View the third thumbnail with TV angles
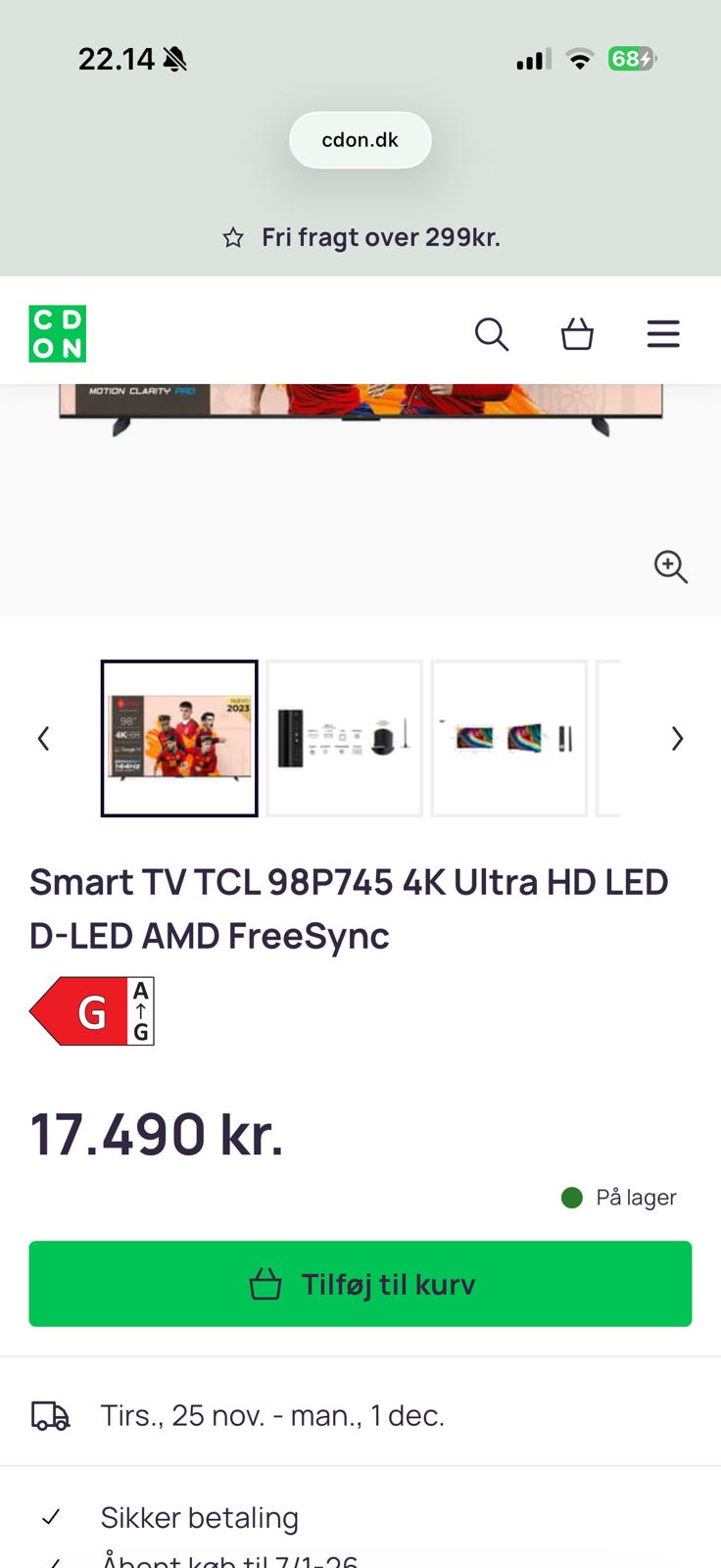This screenshot has width=721, height=1568. pos(508,738)
